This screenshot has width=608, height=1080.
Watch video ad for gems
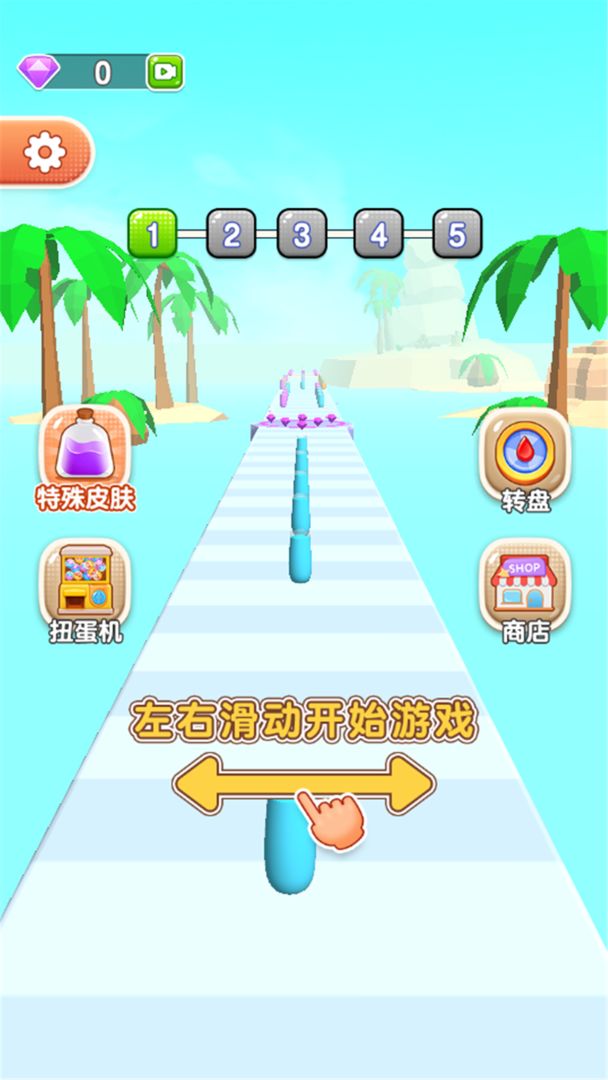point(165,72)
